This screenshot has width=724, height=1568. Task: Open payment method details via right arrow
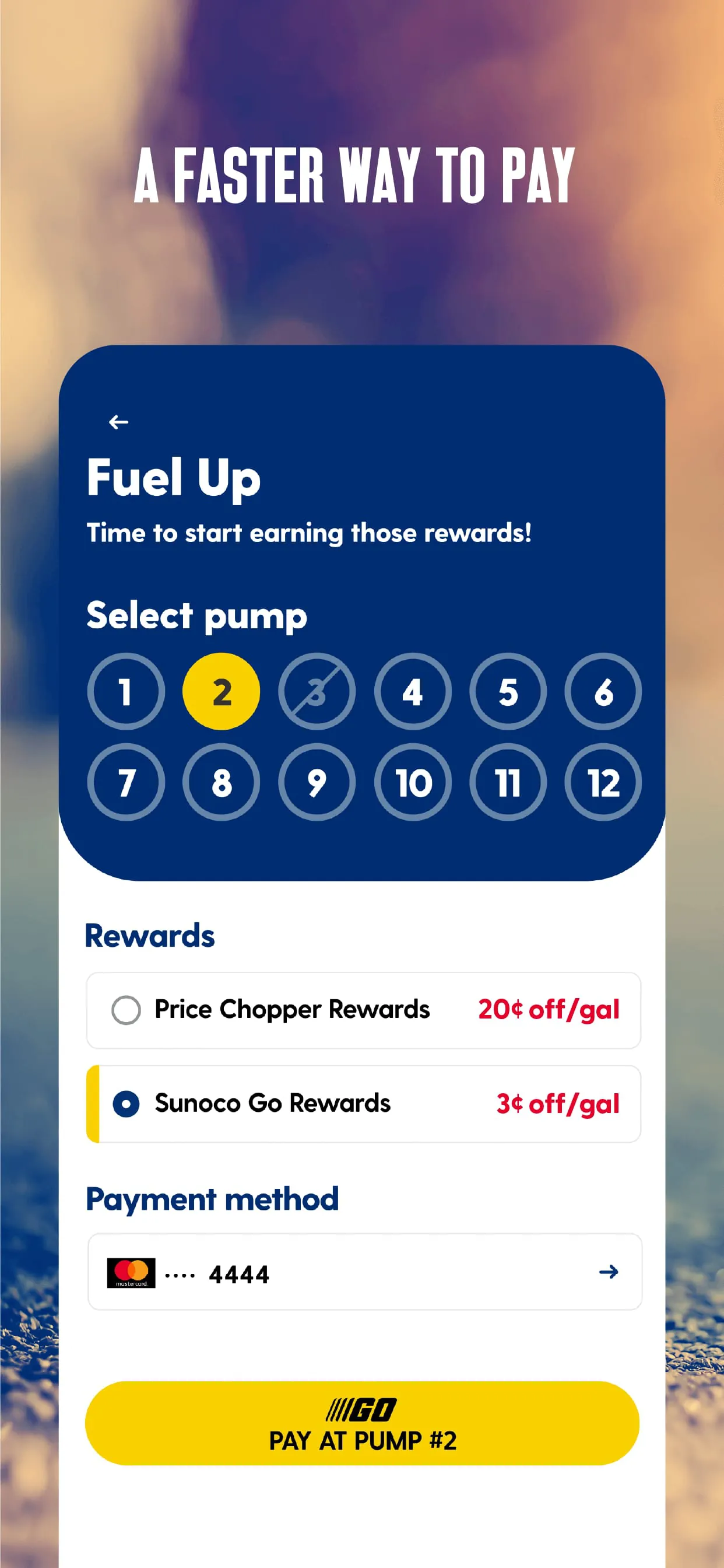(609, 1272)
